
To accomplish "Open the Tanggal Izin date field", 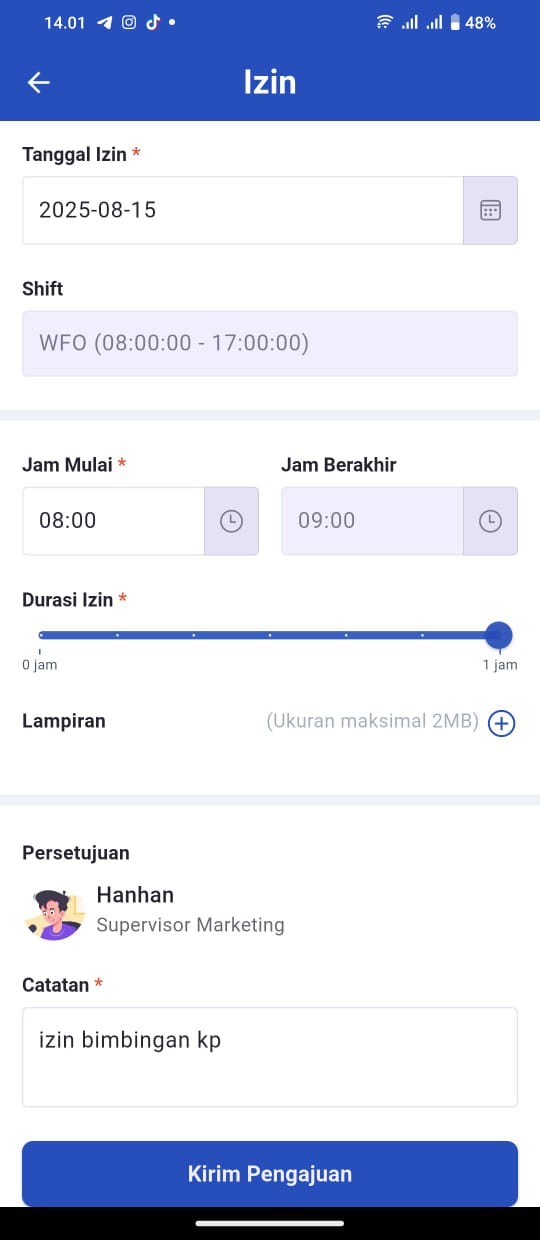I will point(243,210).
